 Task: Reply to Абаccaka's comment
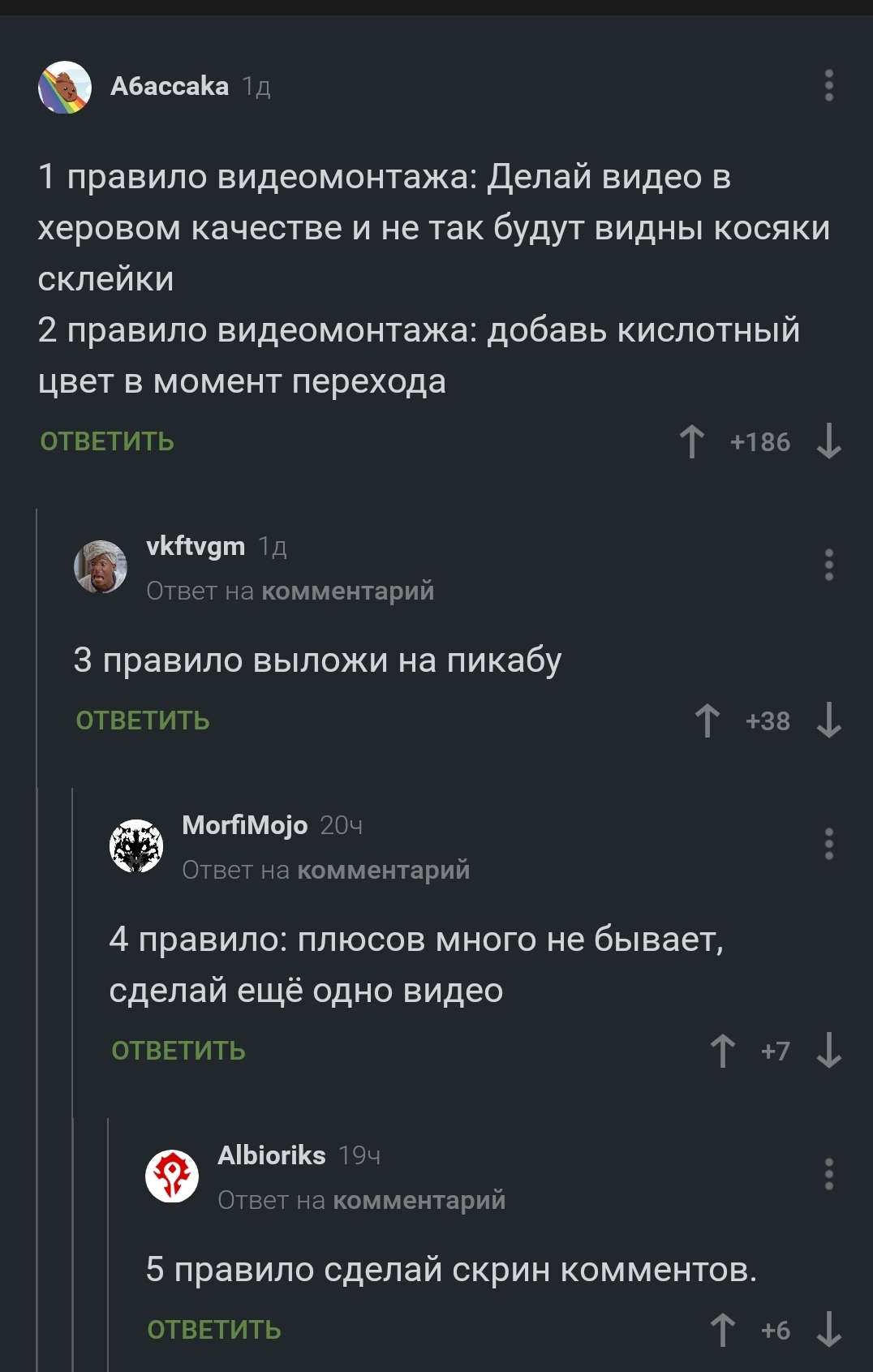pyautogui.click(x=107, y=441)
